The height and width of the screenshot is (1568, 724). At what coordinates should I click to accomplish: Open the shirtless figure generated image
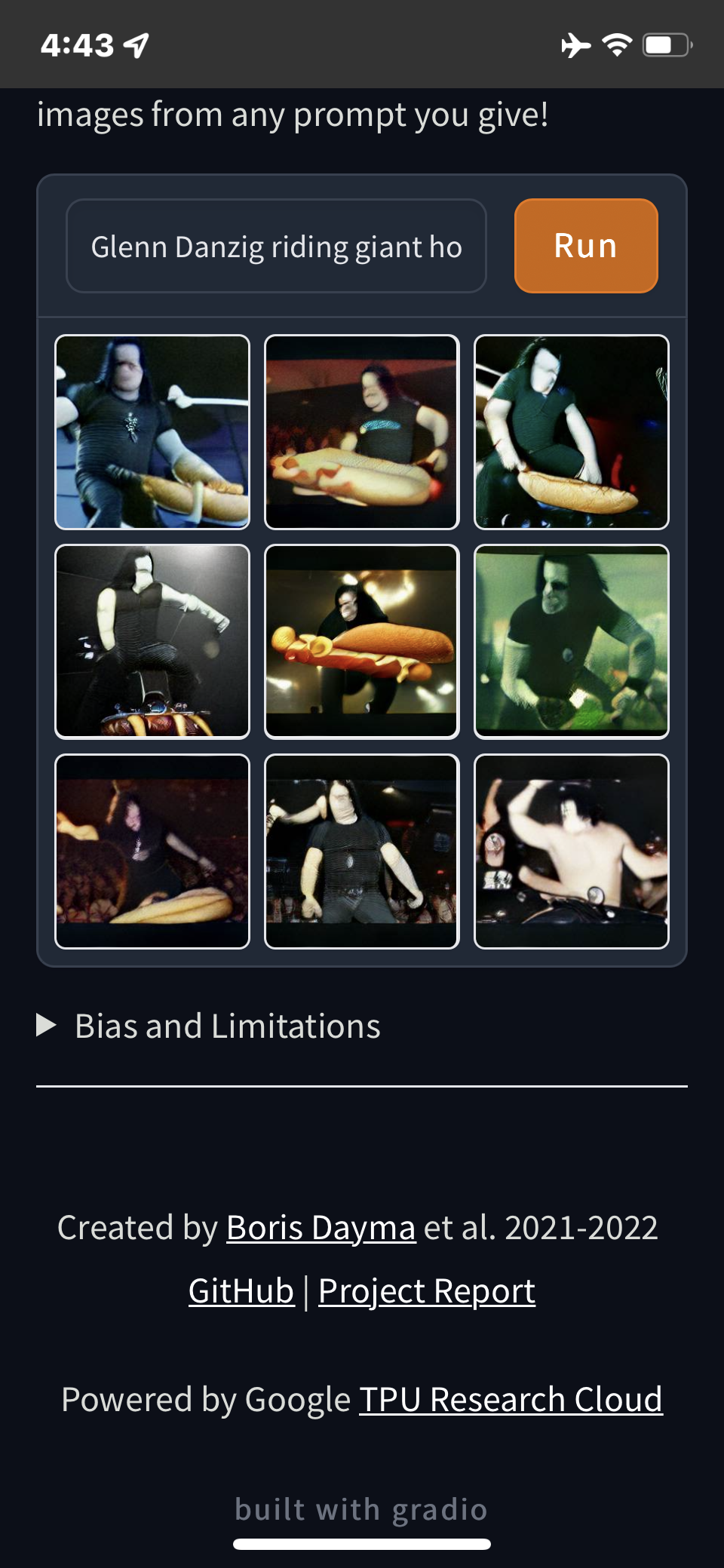(x=572, y=852)
